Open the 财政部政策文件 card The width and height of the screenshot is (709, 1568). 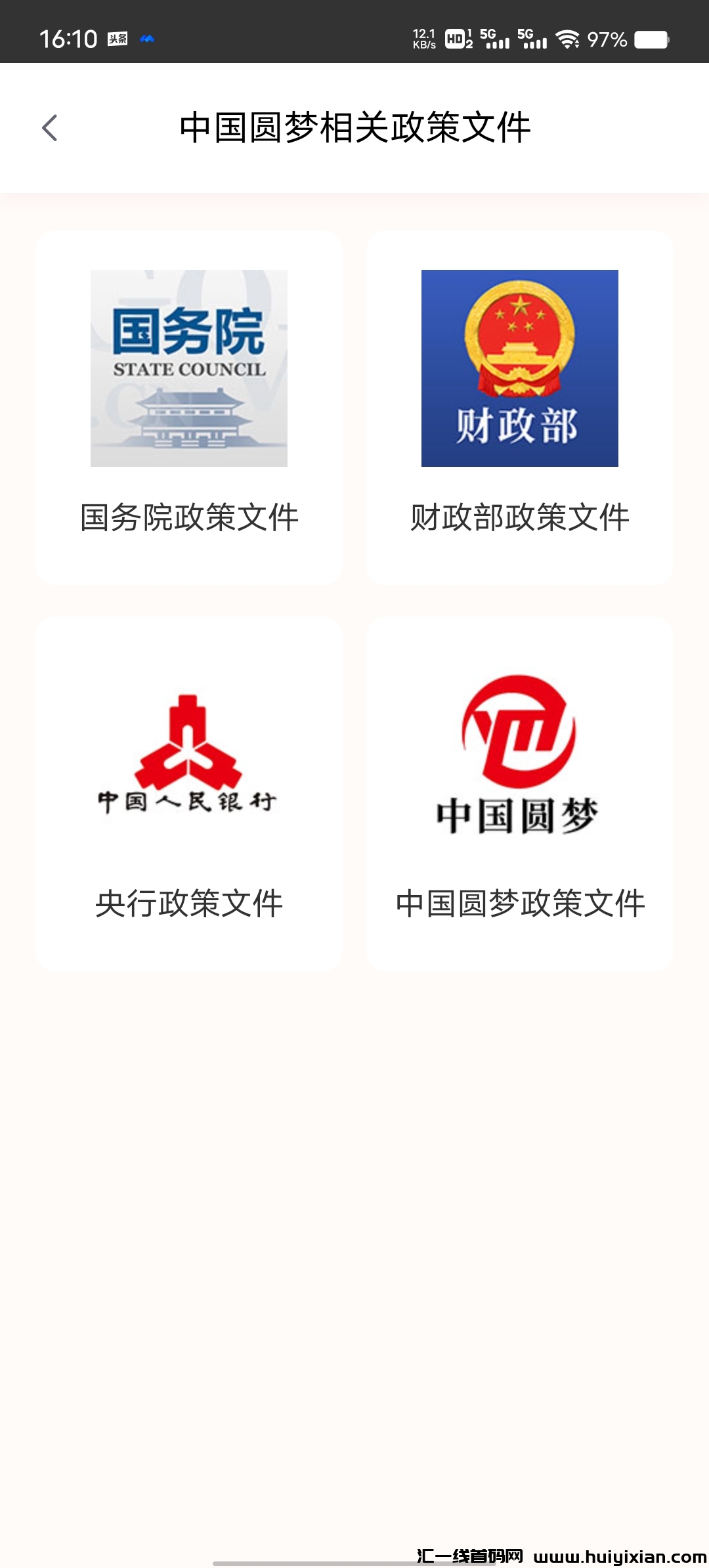tap(519, 407)
